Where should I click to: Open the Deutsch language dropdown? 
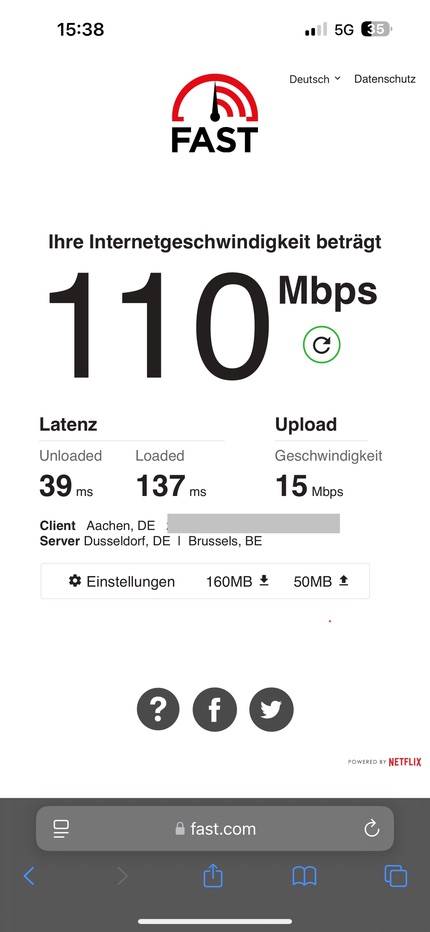315,78
